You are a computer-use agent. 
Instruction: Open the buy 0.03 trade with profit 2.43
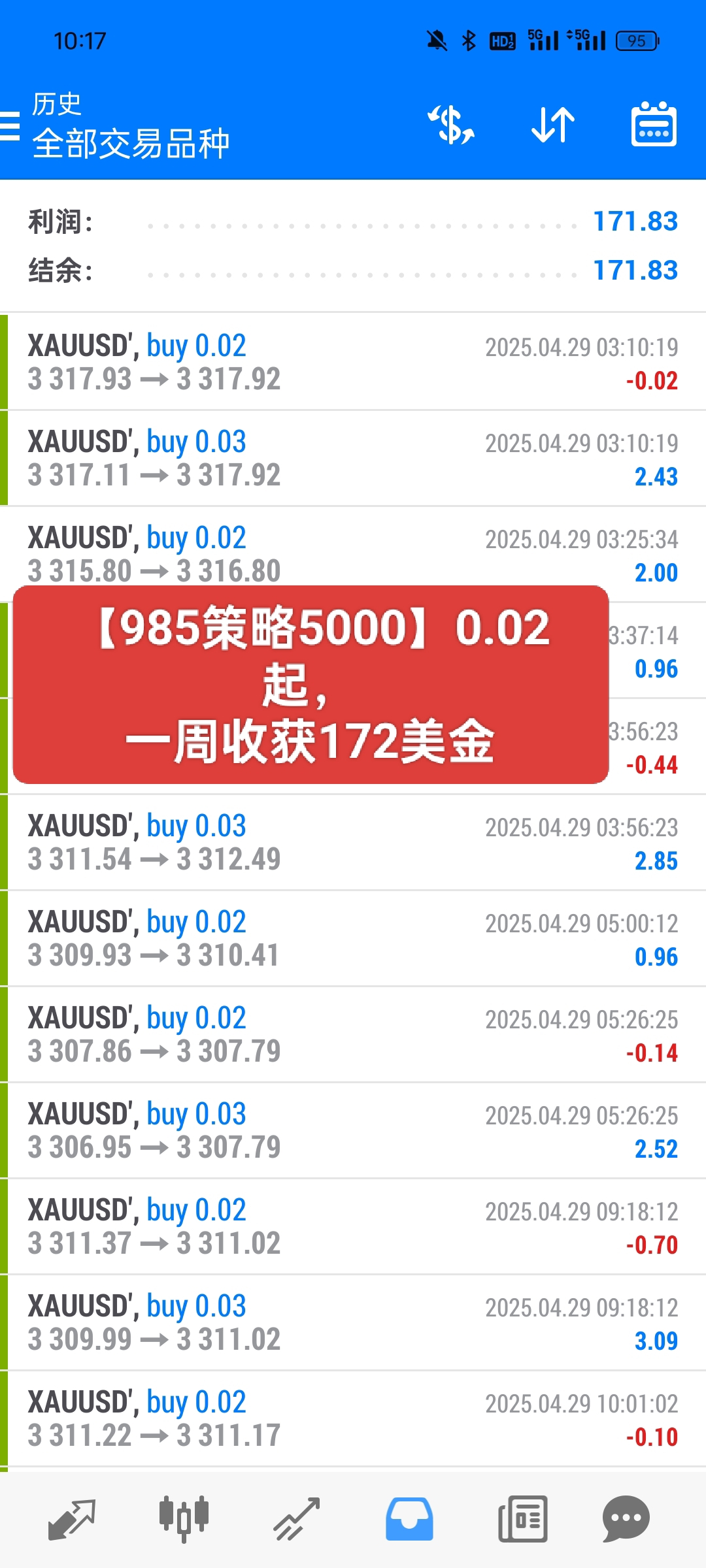(353, 458)
